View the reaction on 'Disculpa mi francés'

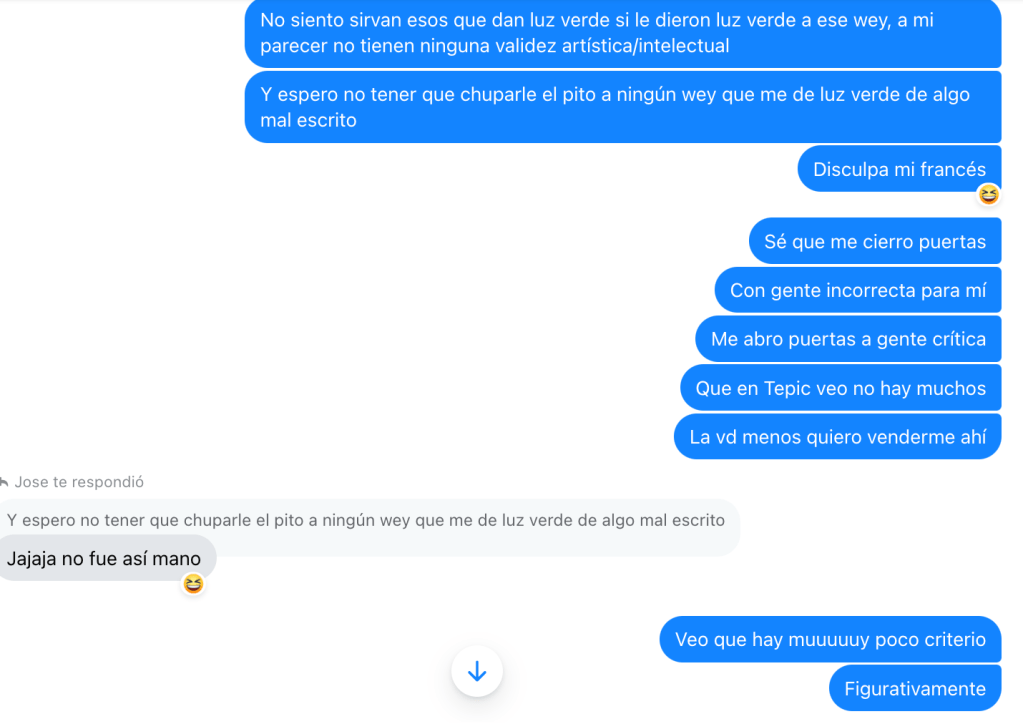[988, 194]
